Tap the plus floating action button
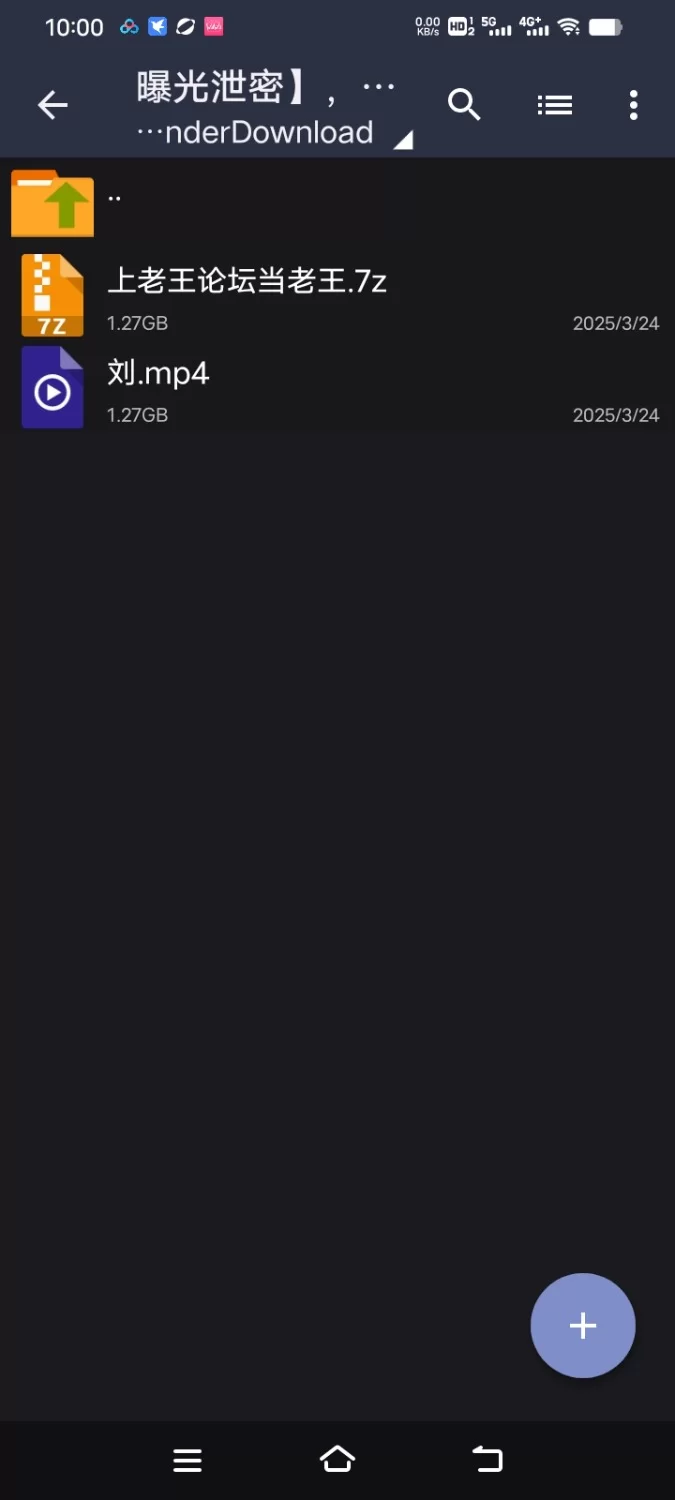This screenshot has width=675, height=1500. pyautogui.click(x=583, y=1325)
